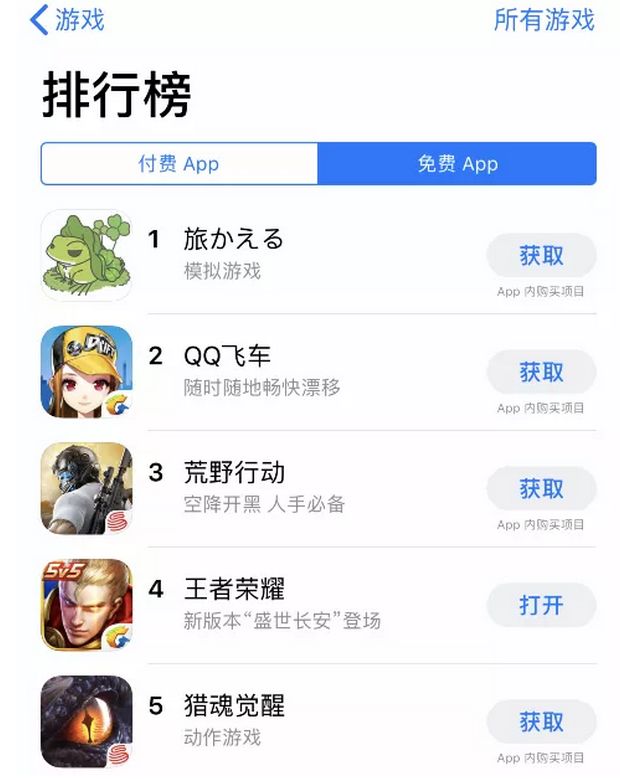Open the QQ飞车 listing

pos(318,372)
